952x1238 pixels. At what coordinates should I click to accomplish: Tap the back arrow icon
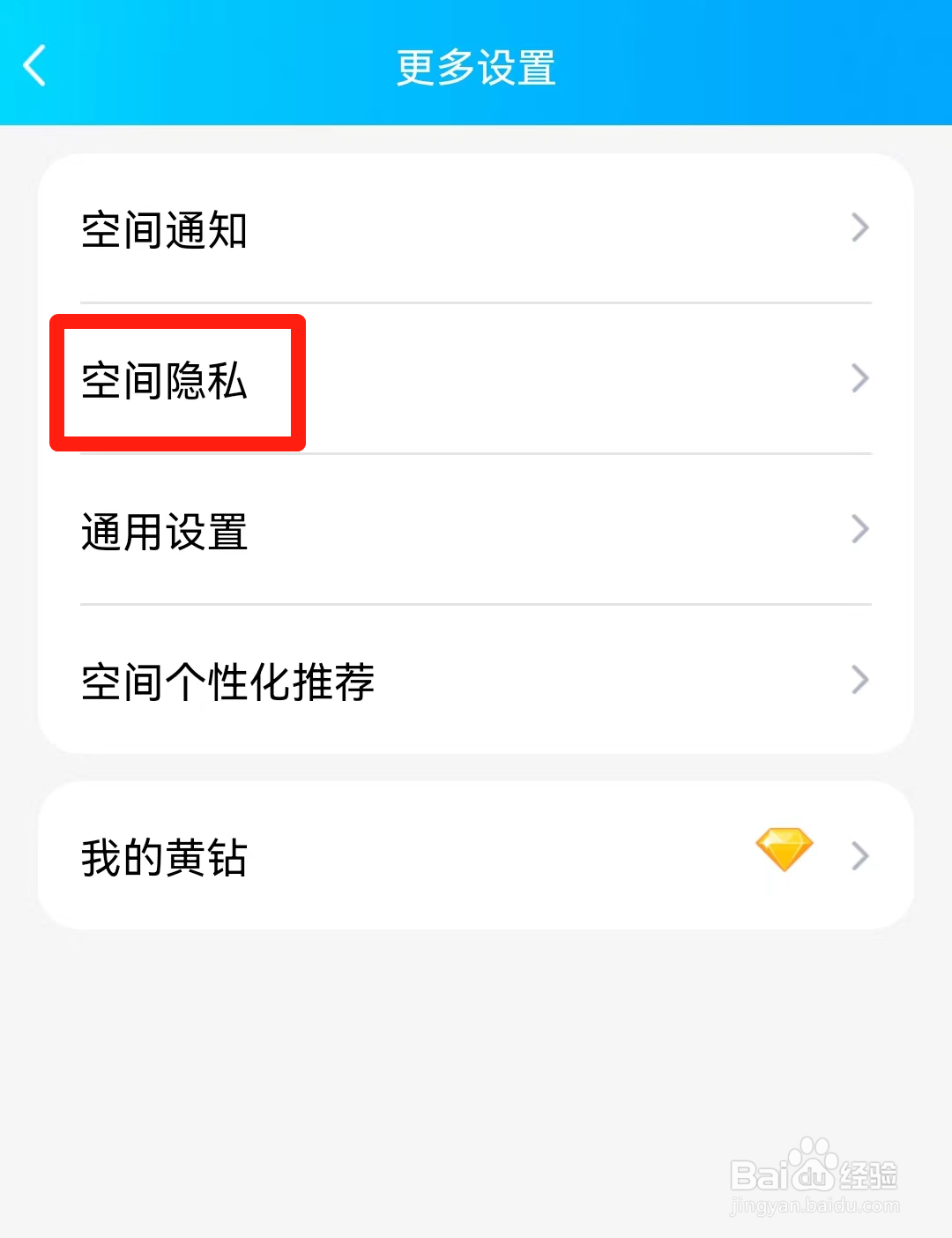pos(34,66)
